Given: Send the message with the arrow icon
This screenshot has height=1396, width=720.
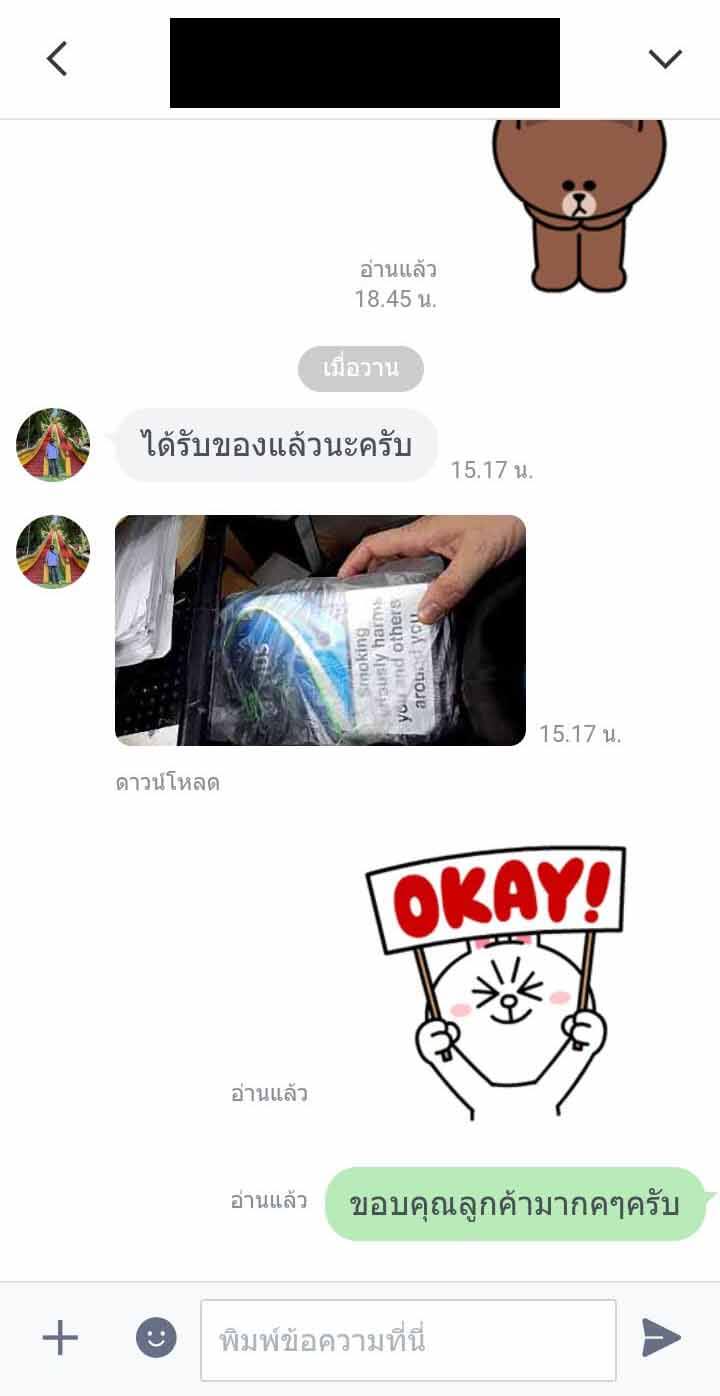Looking at the screenshot, I should point(661,1337).
